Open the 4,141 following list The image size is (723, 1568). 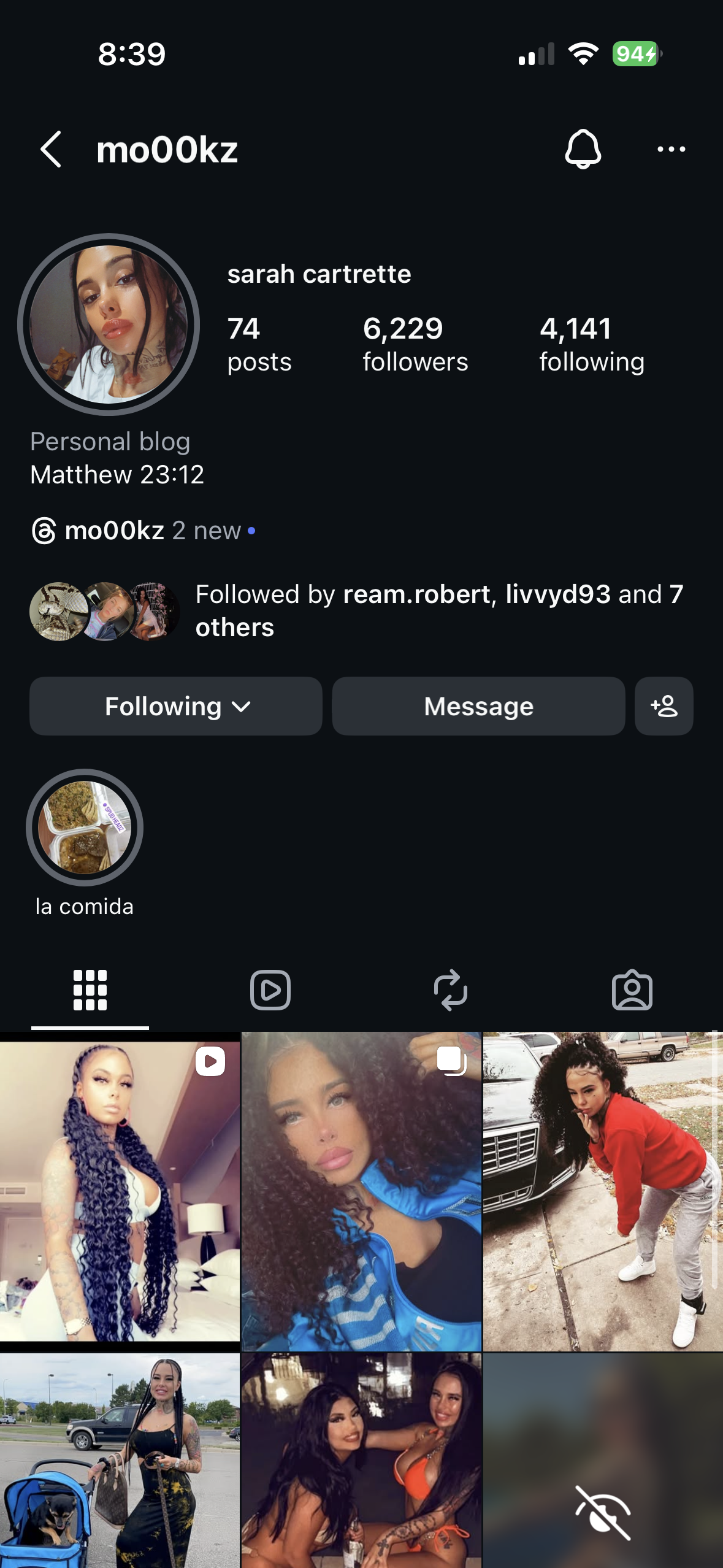[591, 344]
